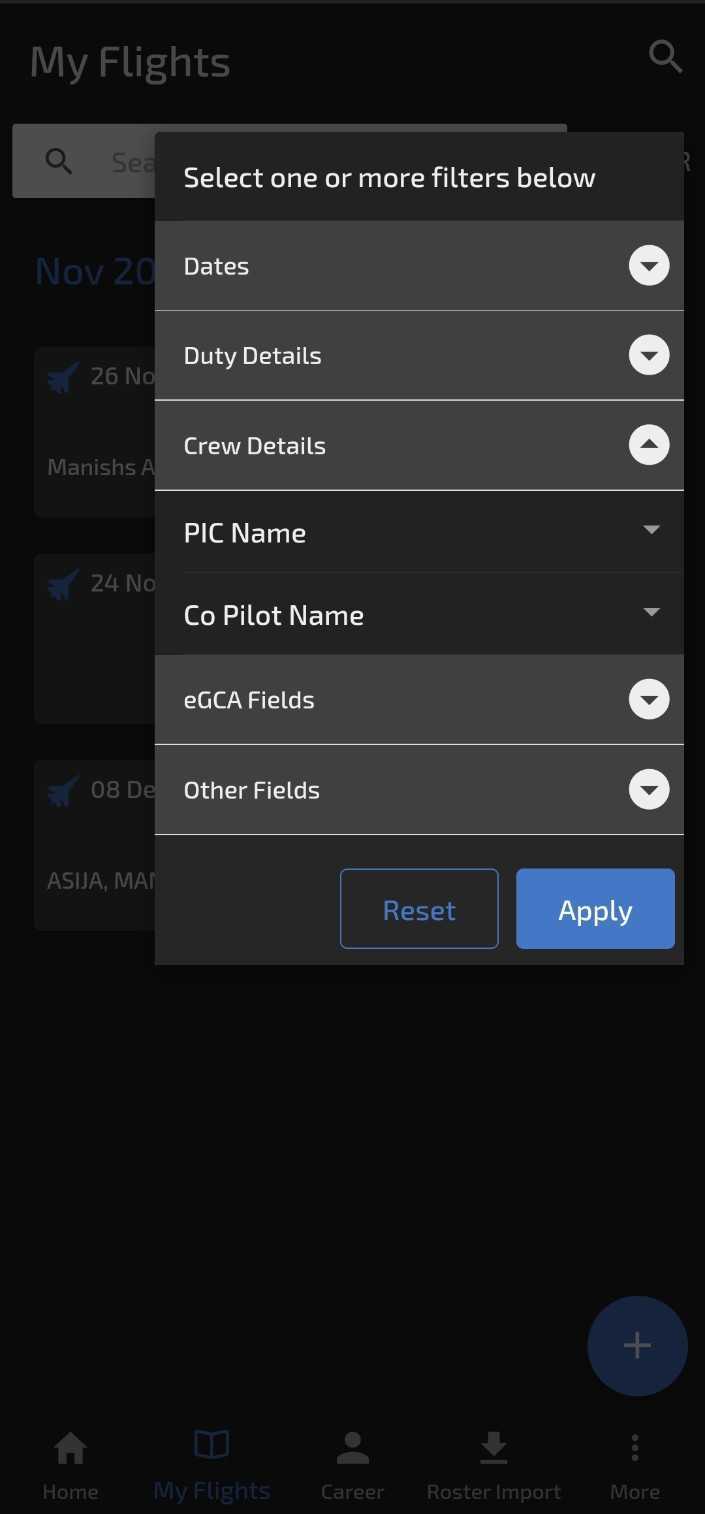Viewport: 705px width, 1514px height.
Task: Open the Co Pilot Name dropdown
Action: [419, 614]
